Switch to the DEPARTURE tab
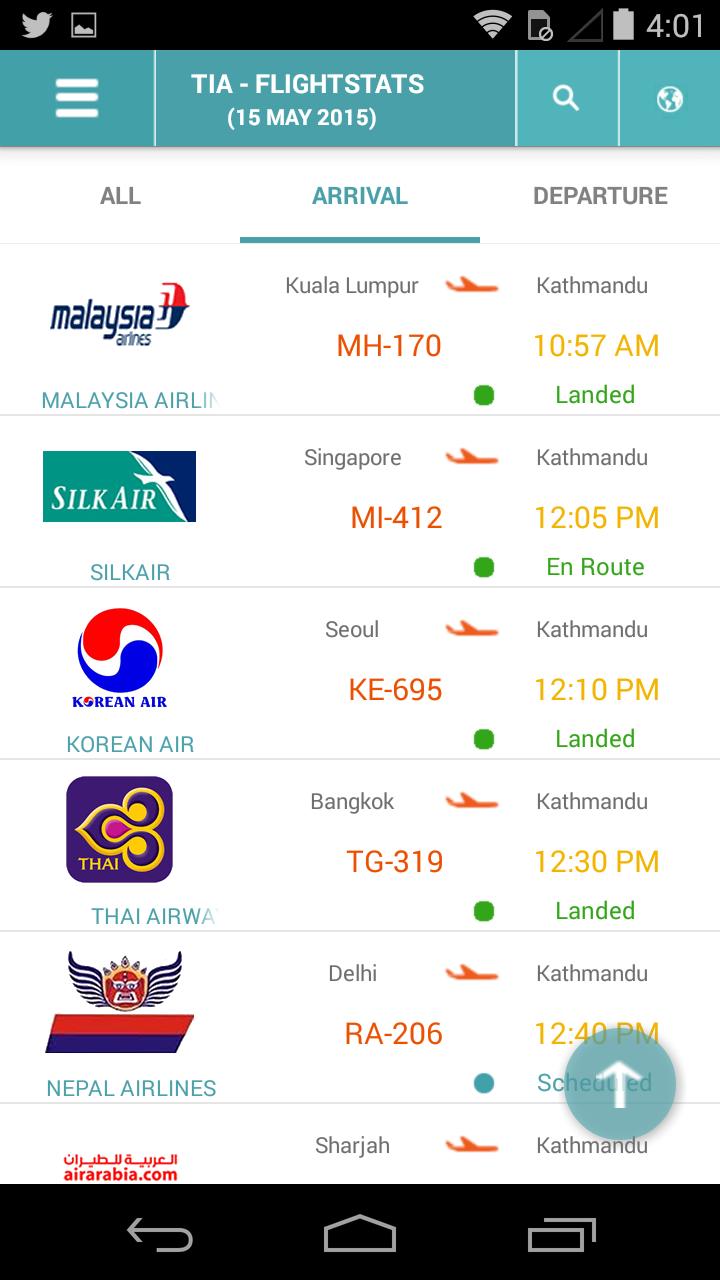 pyautogui.click(x=601, y=196)
